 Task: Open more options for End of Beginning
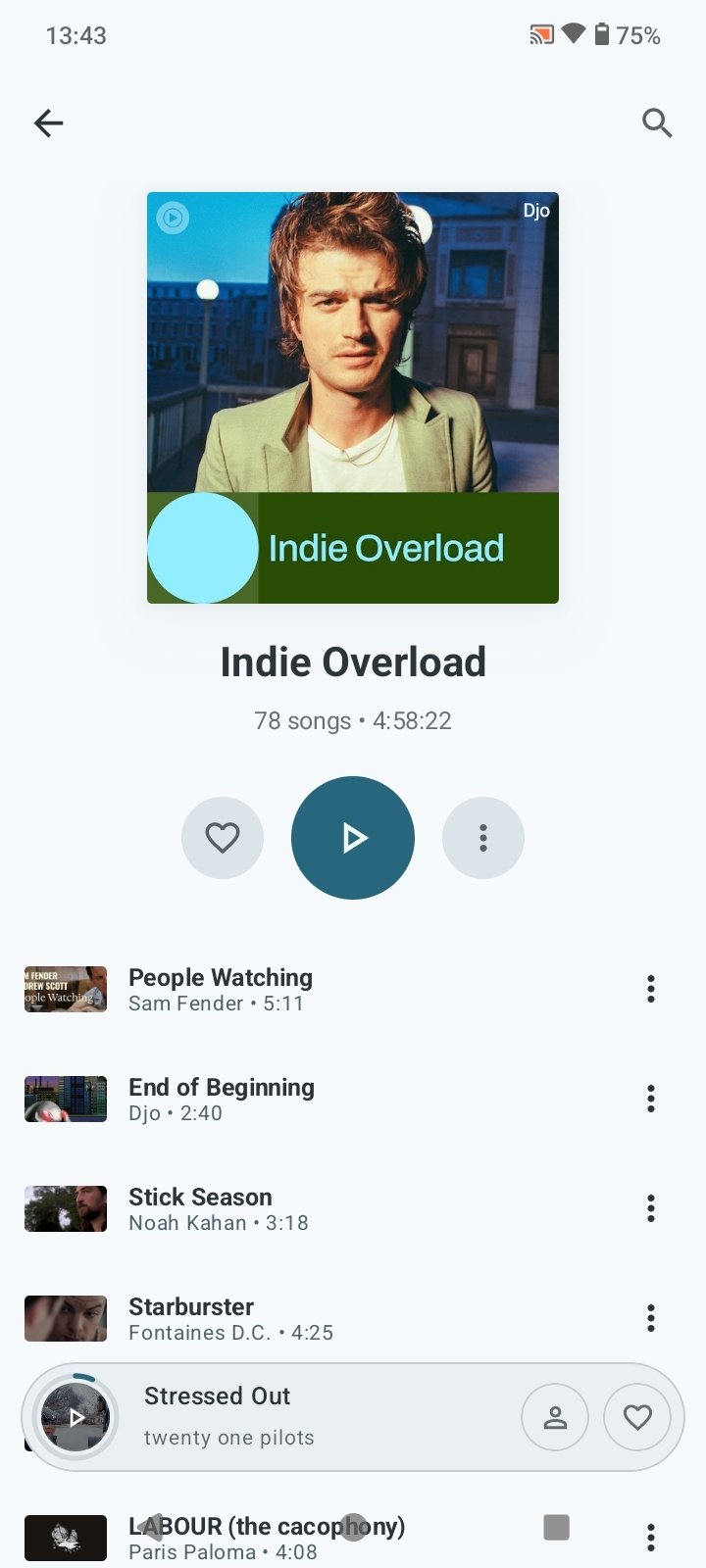point(650,1099)
